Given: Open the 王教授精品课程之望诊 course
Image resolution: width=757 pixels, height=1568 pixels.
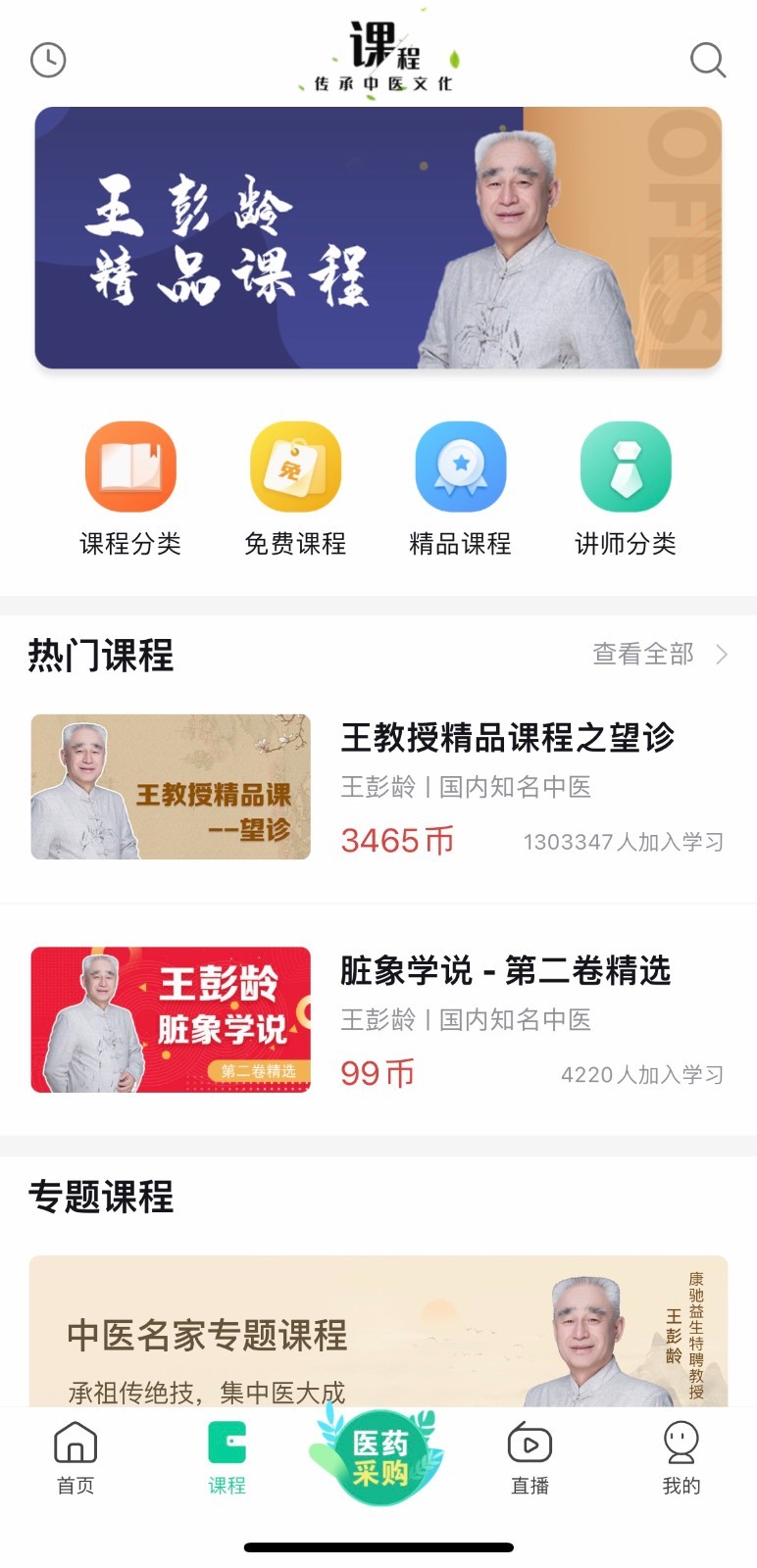Looking at the screenshot, I should click(x=378, y=787).
